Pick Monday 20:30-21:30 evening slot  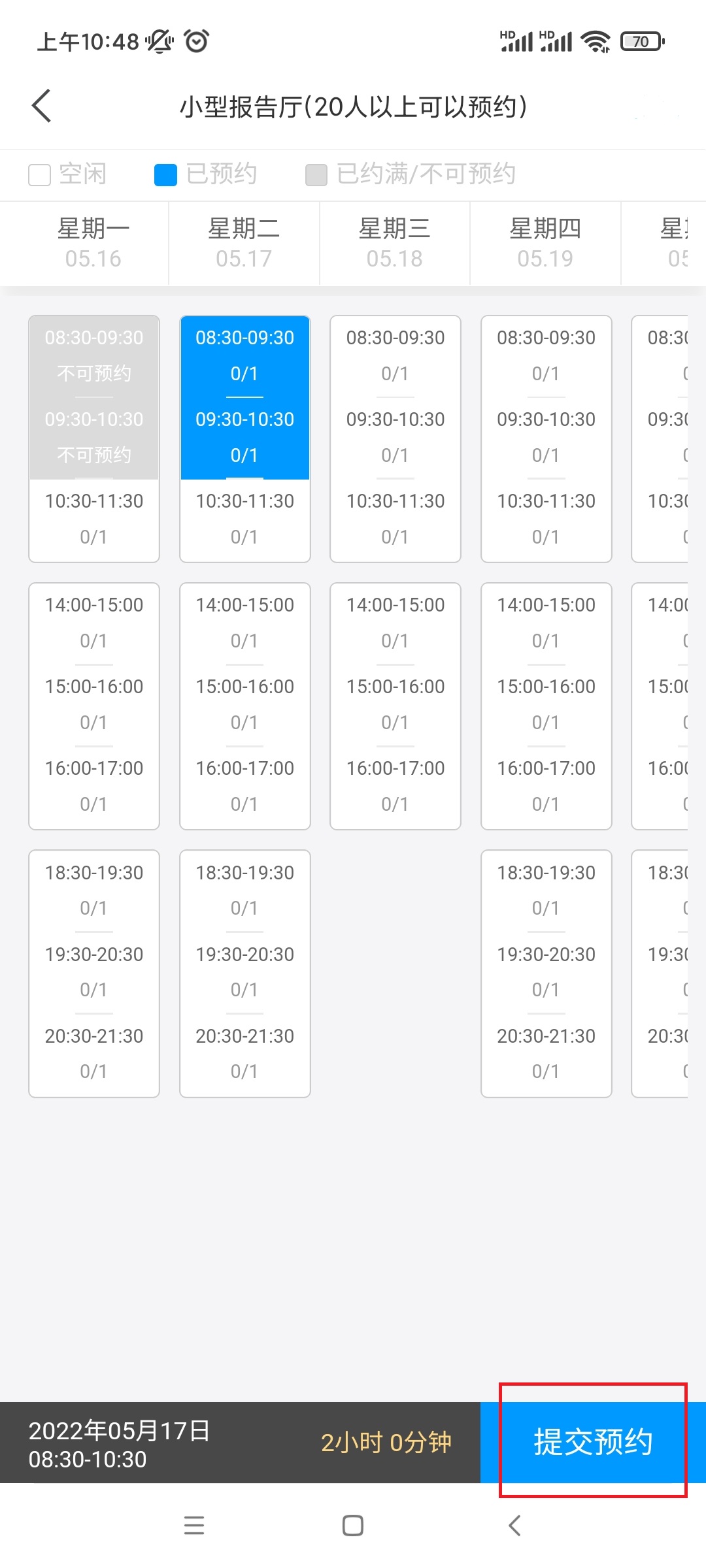pos(94,1053)
